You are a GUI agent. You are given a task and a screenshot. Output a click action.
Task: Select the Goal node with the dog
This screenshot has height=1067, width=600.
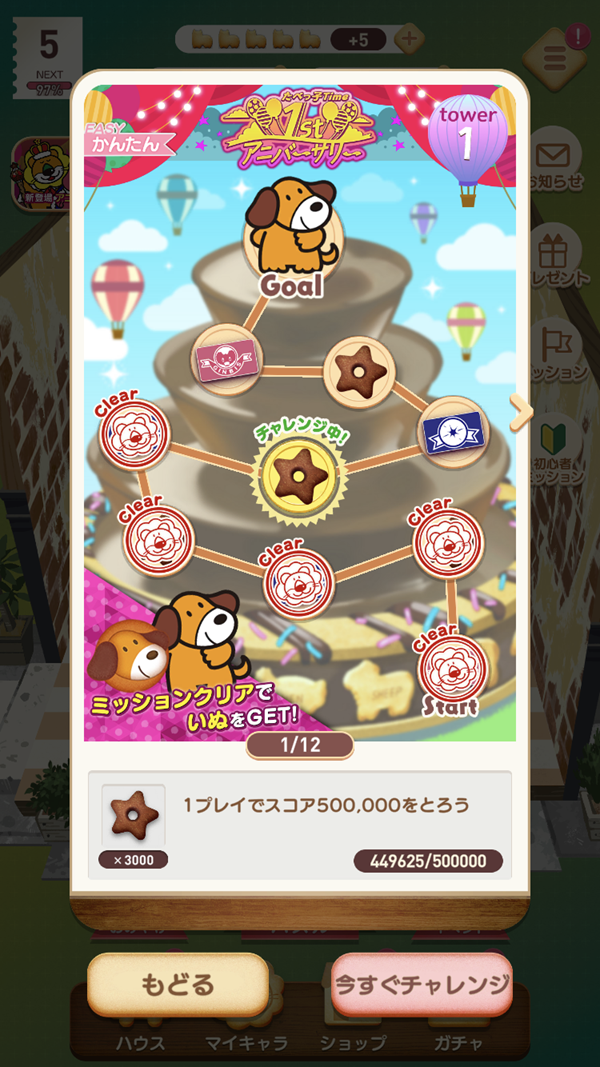pyautogui.click(x=292, y=236)
